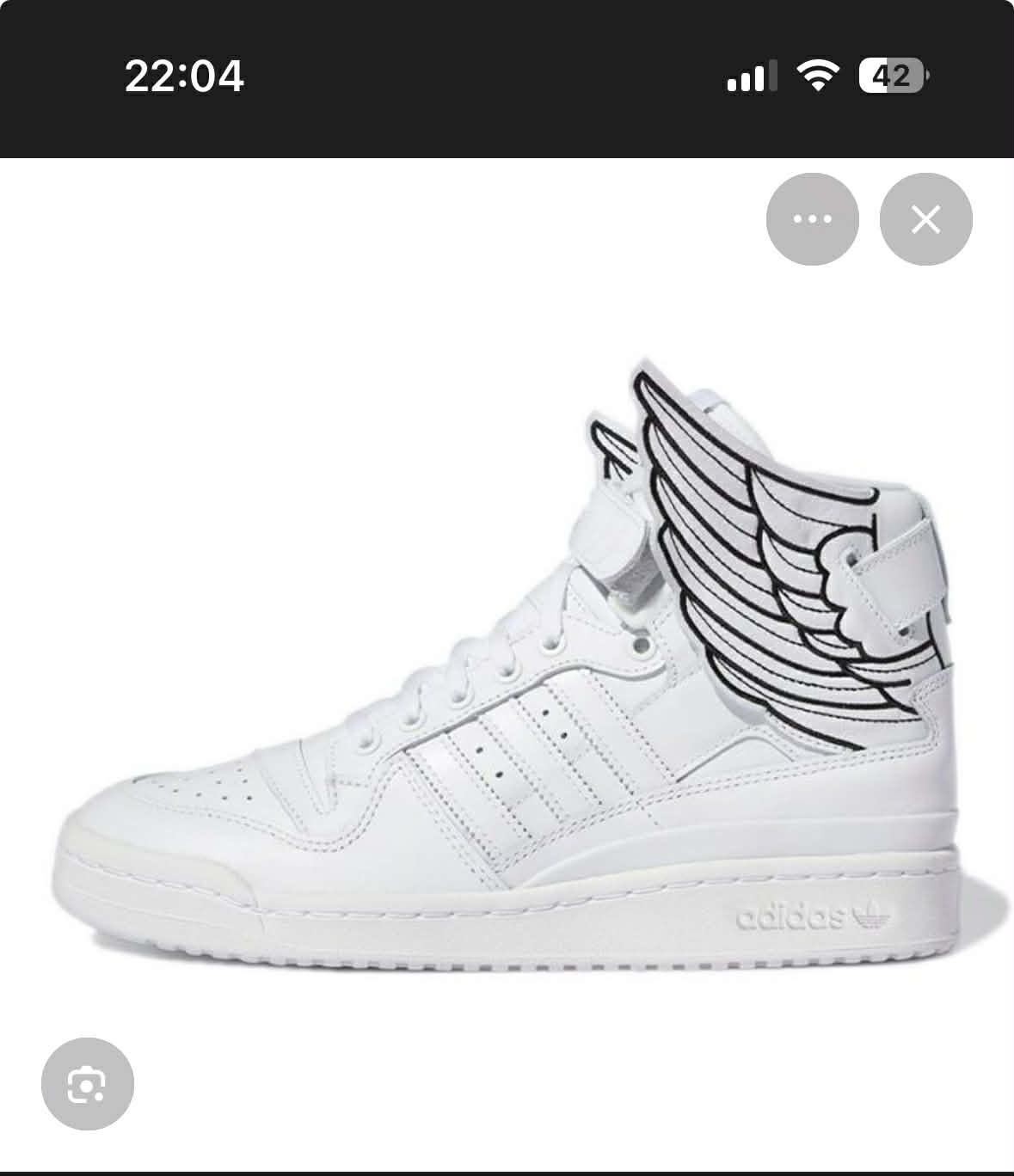
Task: Close the image viewer
Action: [925, 219]
